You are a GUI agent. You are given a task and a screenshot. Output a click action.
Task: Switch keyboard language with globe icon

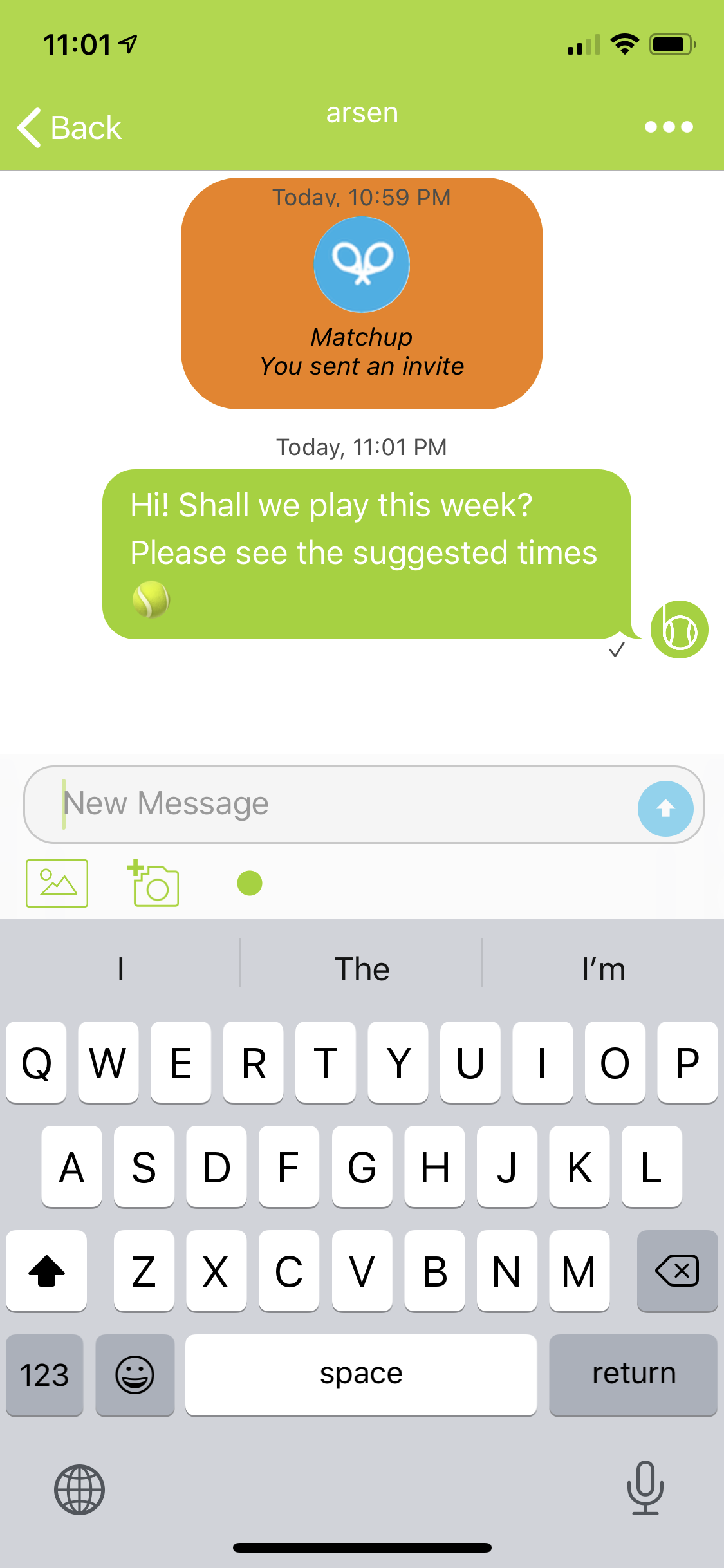[x=79, y=1489]
